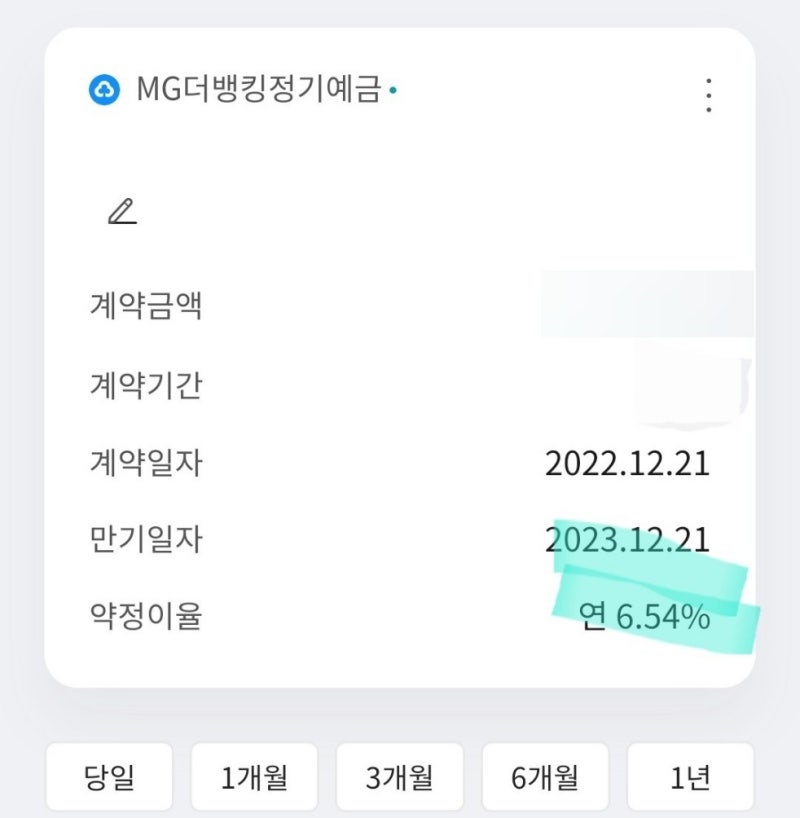Viewport: 800px width, 818px height.
Task: Choose the 3개월 period filter
Action: (x=399, y=778)
